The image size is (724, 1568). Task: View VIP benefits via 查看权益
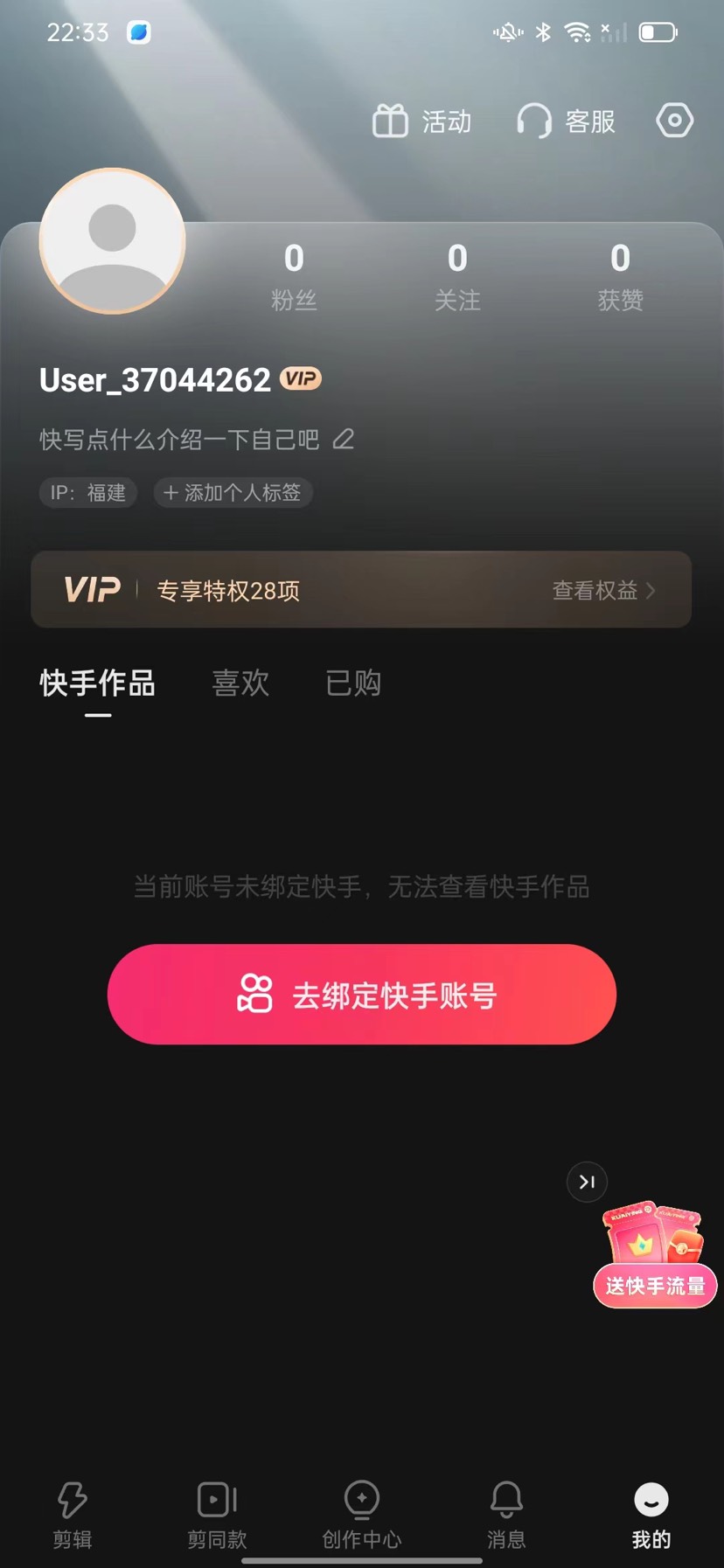click(x=602, y=591)
